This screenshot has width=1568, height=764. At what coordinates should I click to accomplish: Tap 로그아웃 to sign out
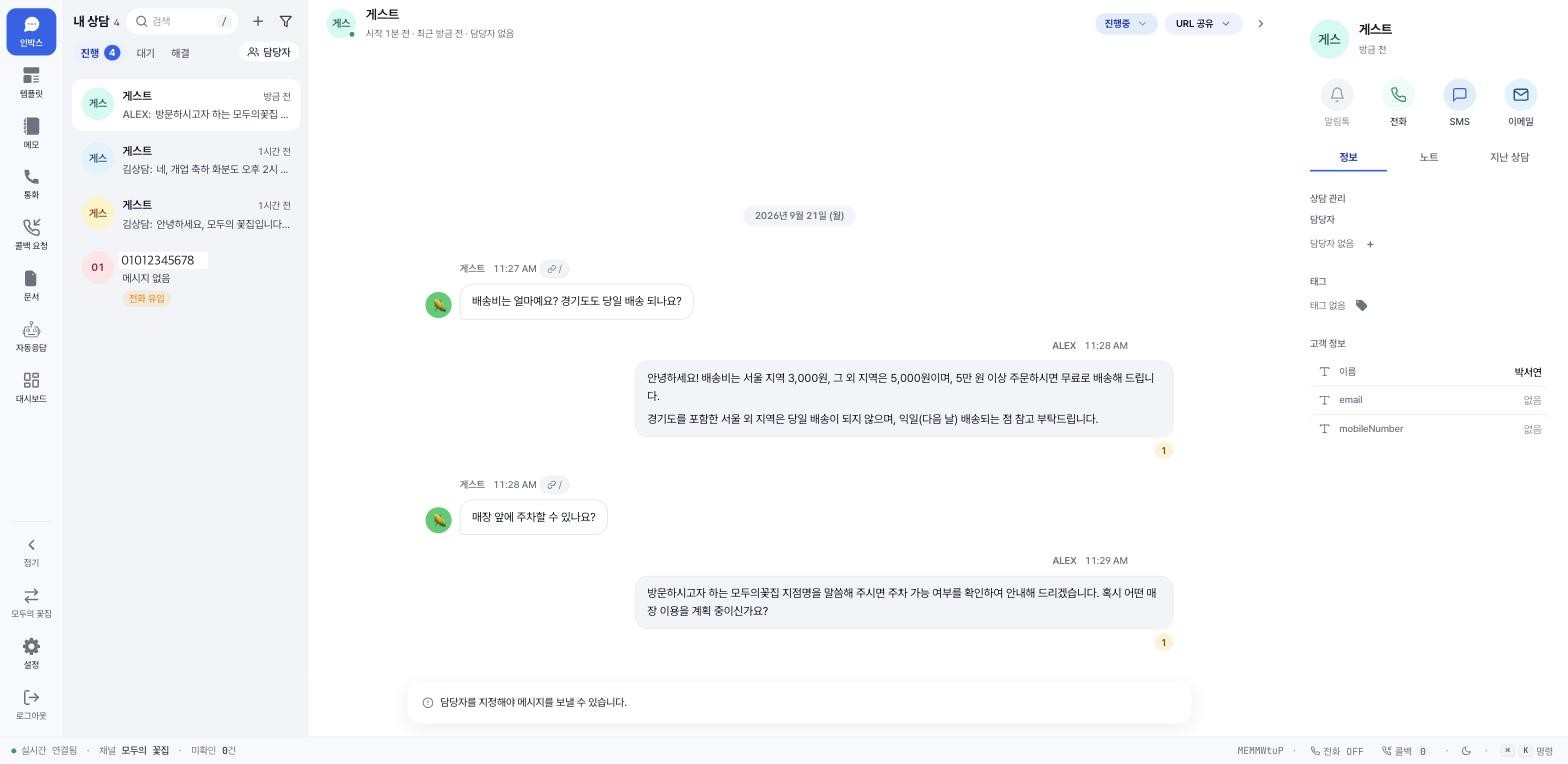(31, 704)
